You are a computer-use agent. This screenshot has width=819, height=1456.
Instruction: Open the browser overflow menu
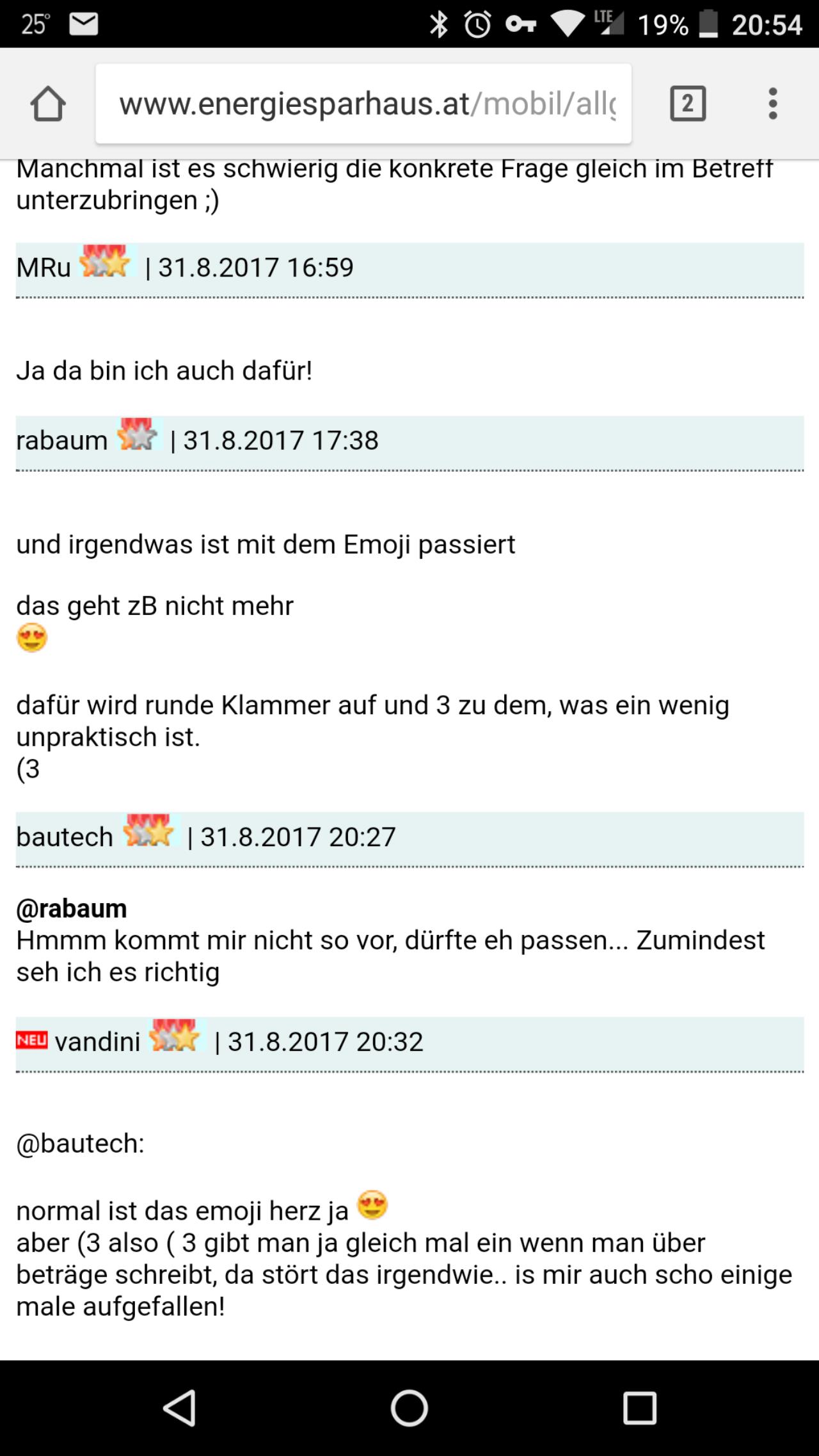coord(773,104)
